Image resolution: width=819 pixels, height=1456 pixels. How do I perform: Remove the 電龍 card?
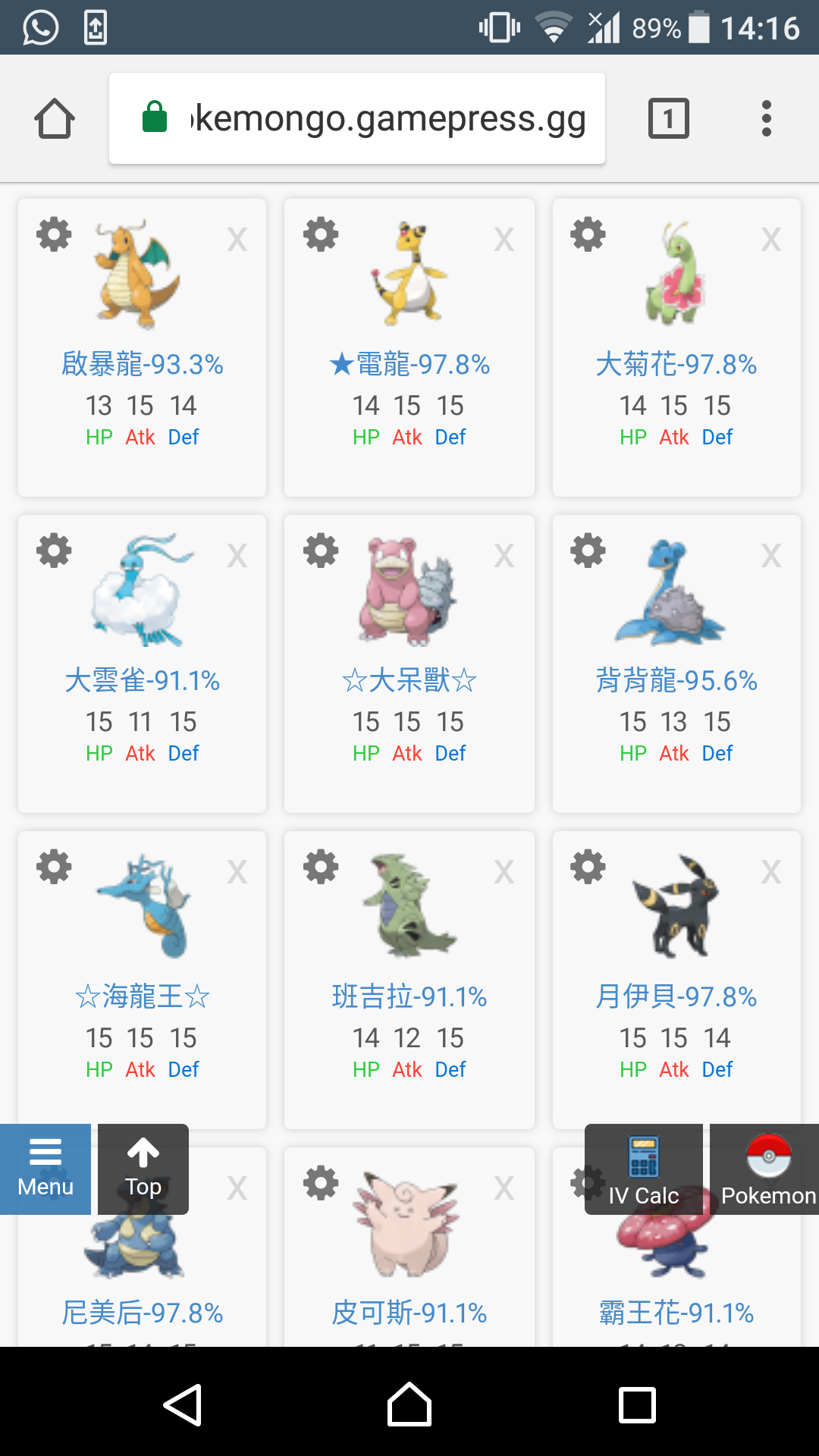(x=504, y=240)
